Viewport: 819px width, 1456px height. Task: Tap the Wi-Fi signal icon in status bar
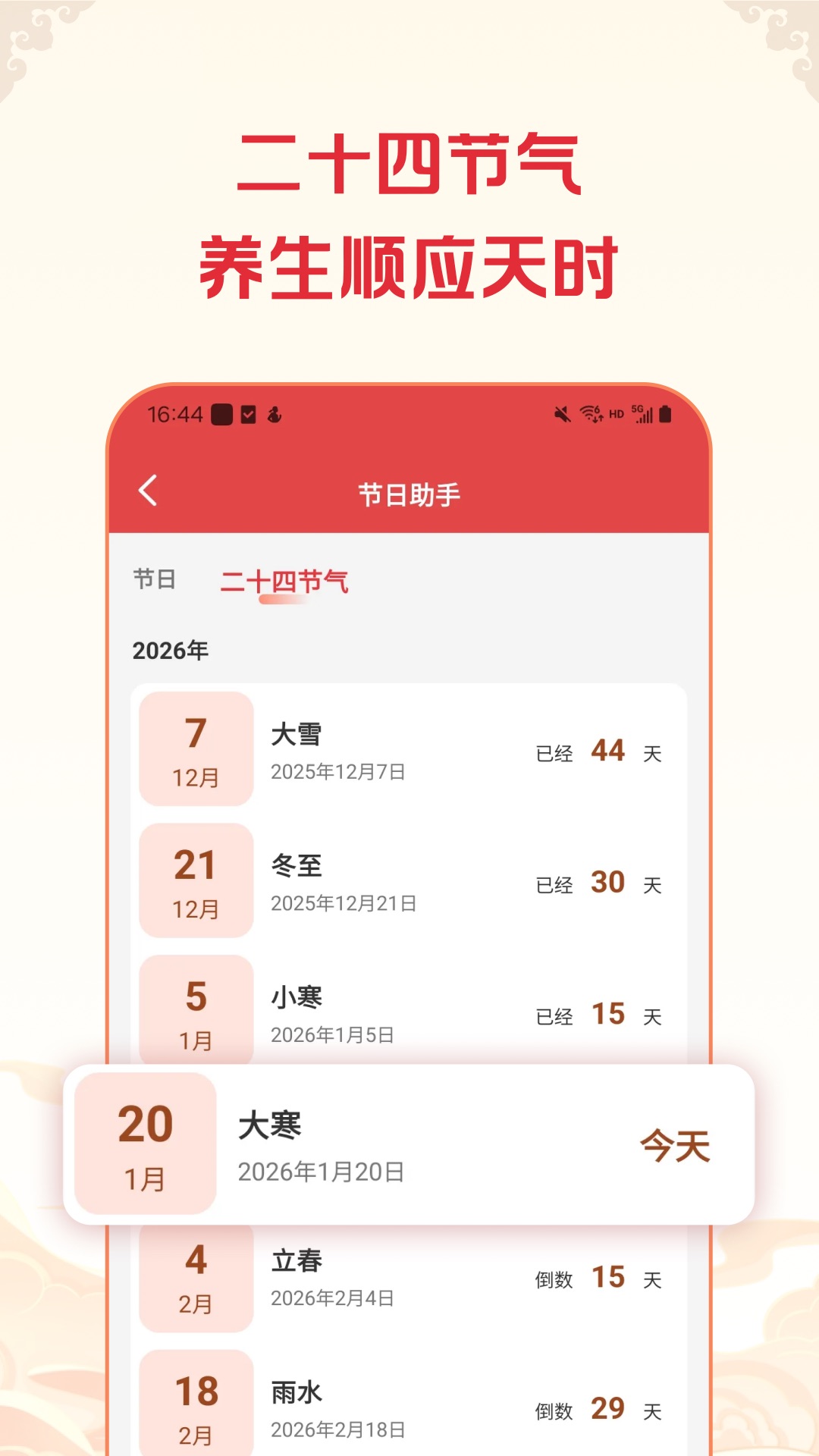pos(591,414)
